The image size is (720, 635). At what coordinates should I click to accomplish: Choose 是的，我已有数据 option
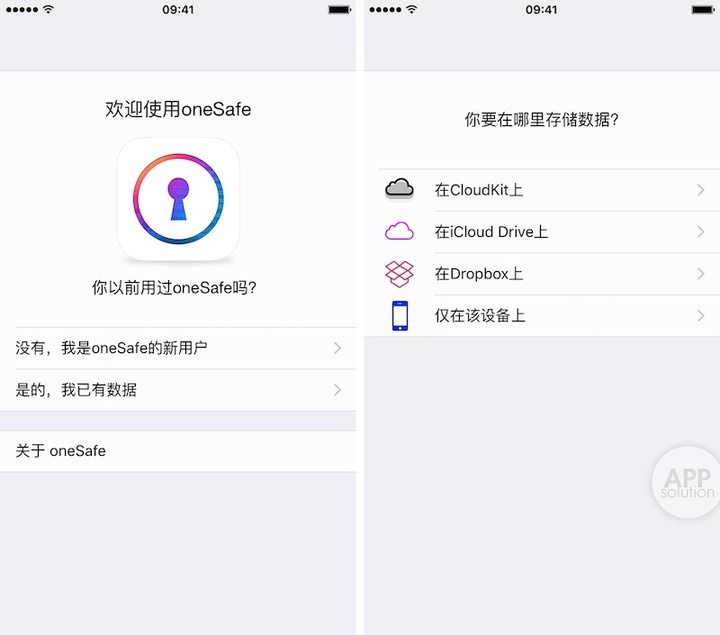tap(178, 390)
